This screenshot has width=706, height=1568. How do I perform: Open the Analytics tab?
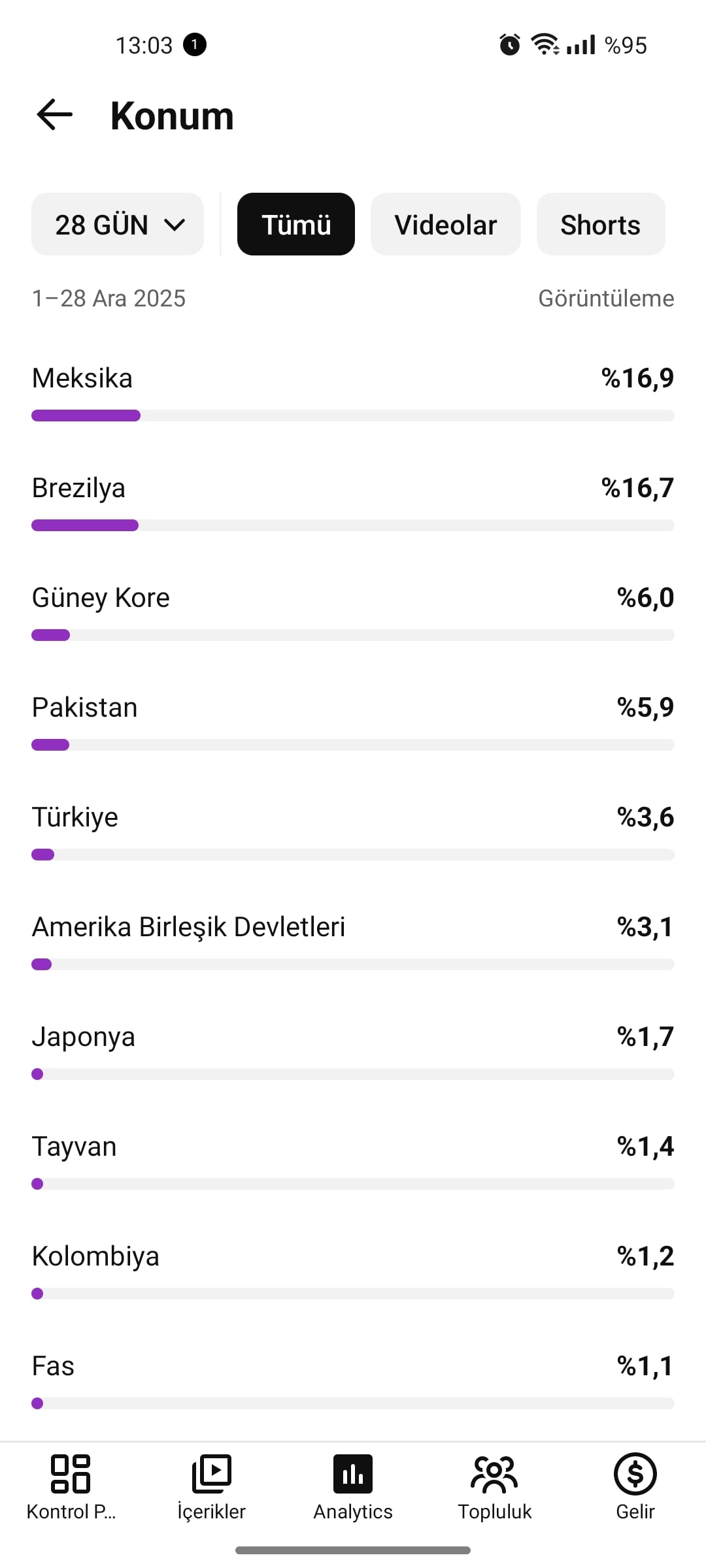pyautogui.click(x=353, y=1488)
